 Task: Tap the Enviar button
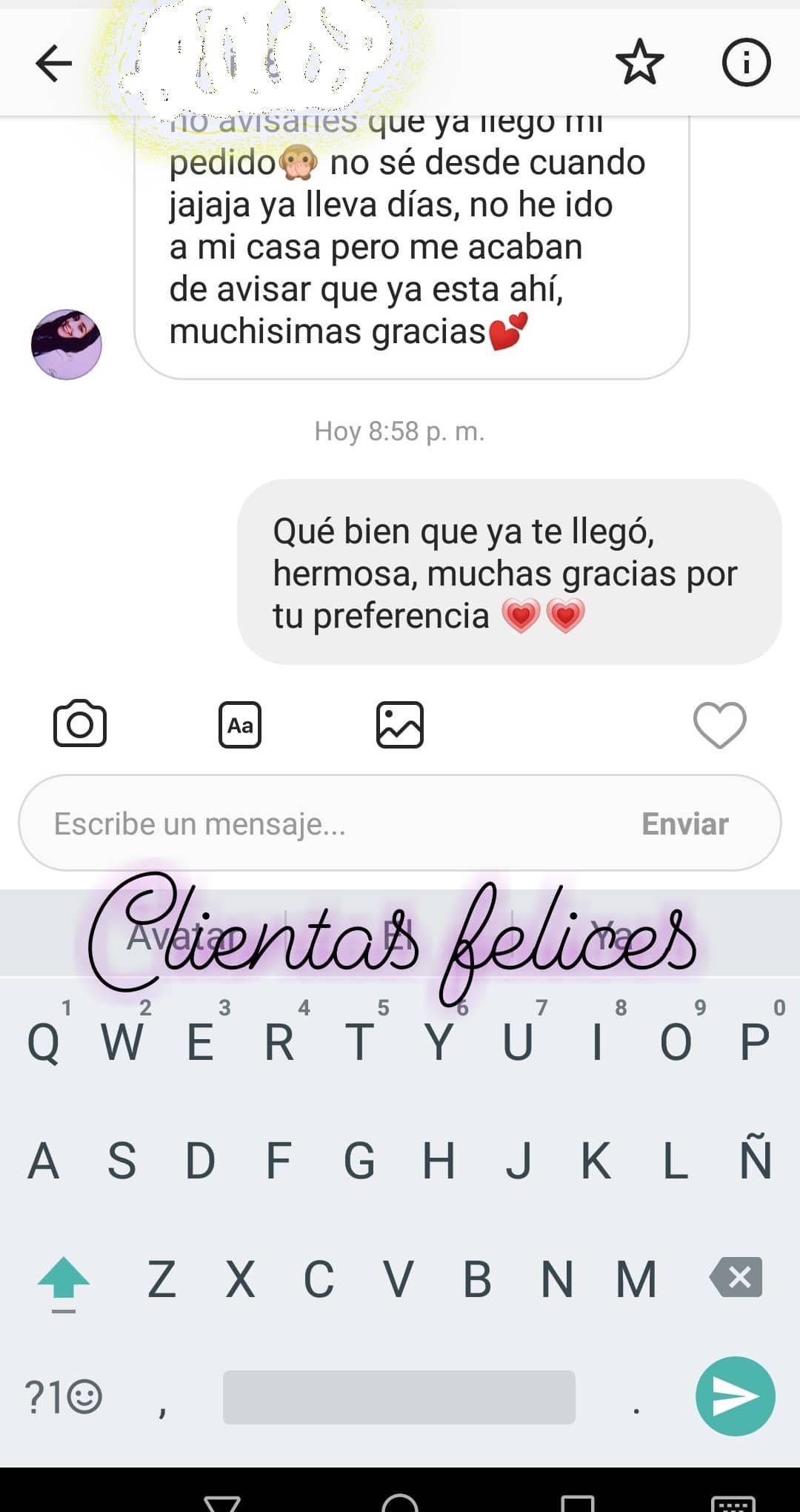click(685, 823)
